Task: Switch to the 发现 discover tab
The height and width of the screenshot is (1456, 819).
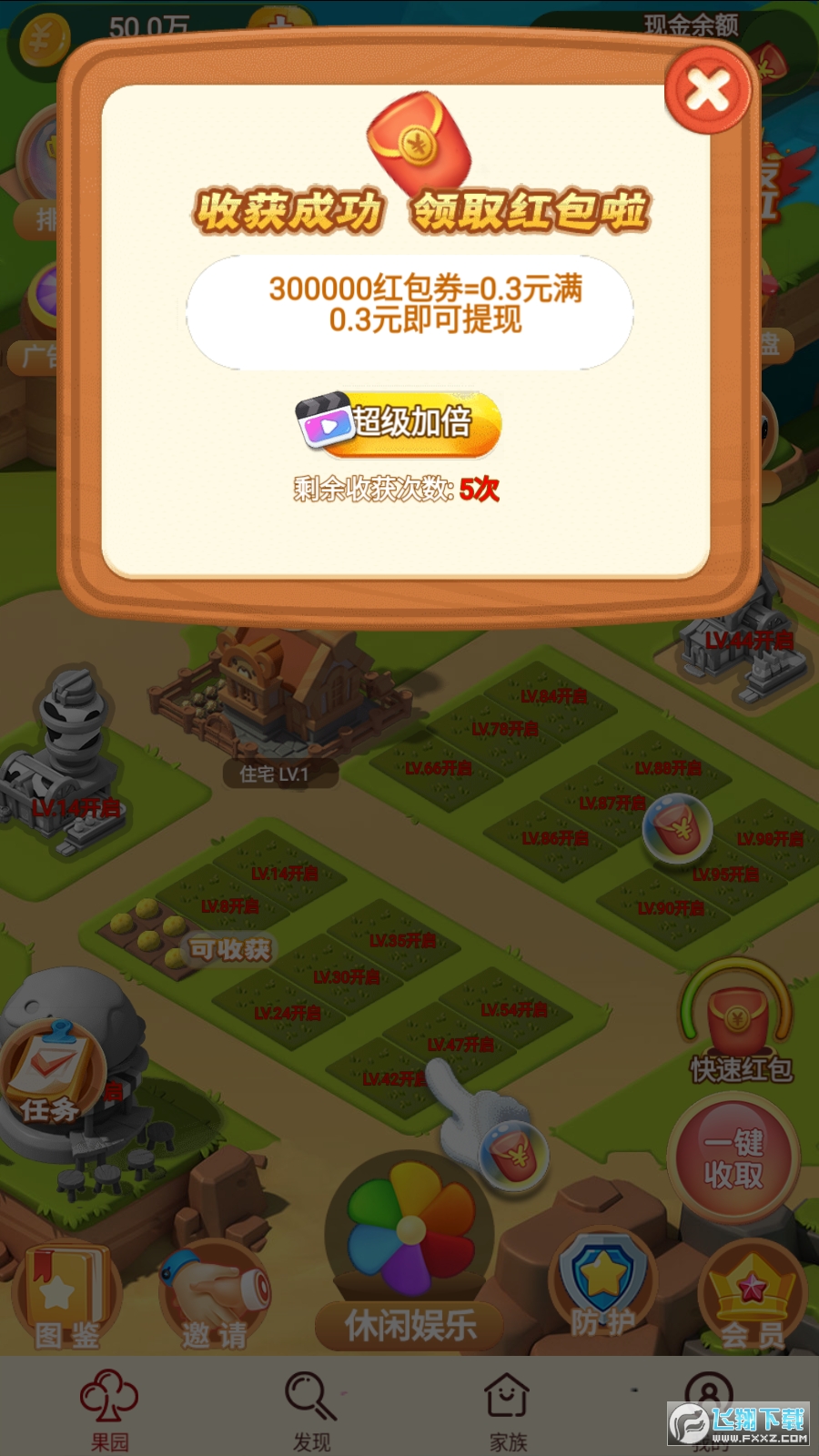Action: tap(311, 1409)
